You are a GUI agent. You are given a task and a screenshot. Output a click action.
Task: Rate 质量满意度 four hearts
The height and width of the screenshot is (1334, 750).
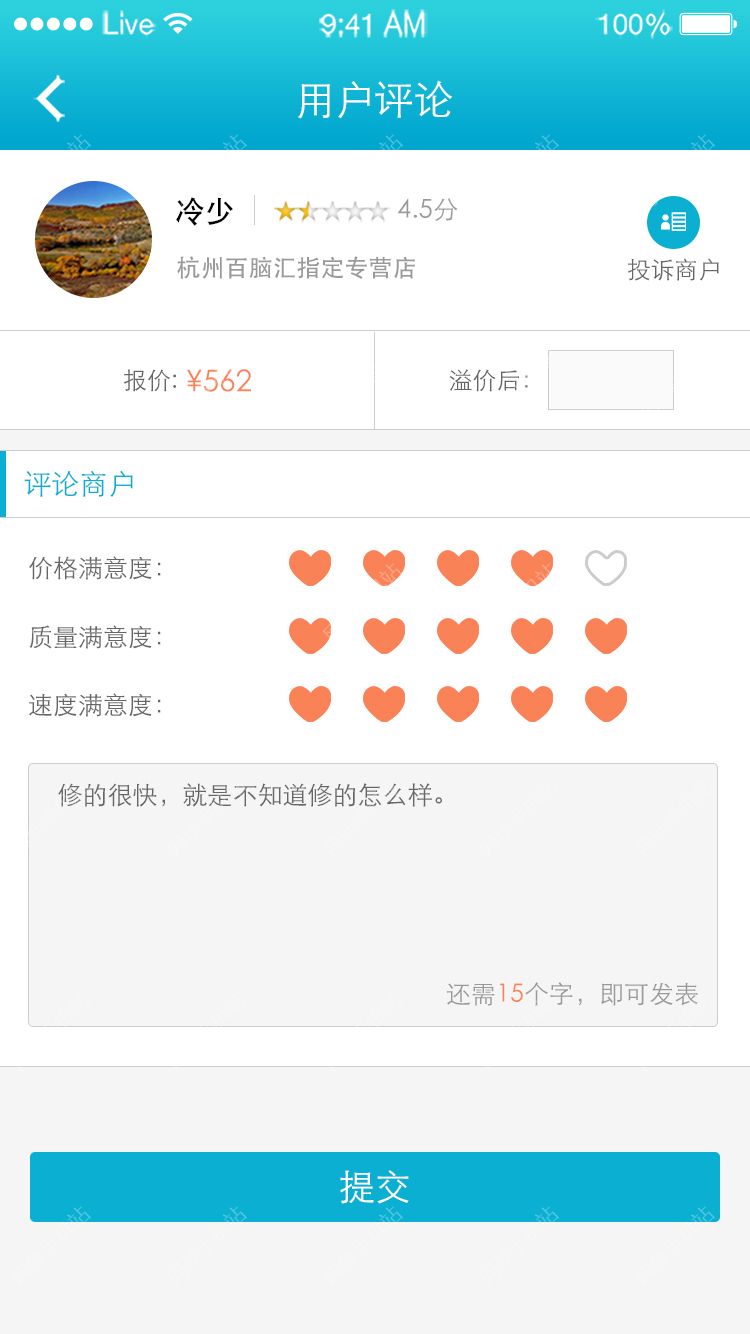[x=532, y=636]
